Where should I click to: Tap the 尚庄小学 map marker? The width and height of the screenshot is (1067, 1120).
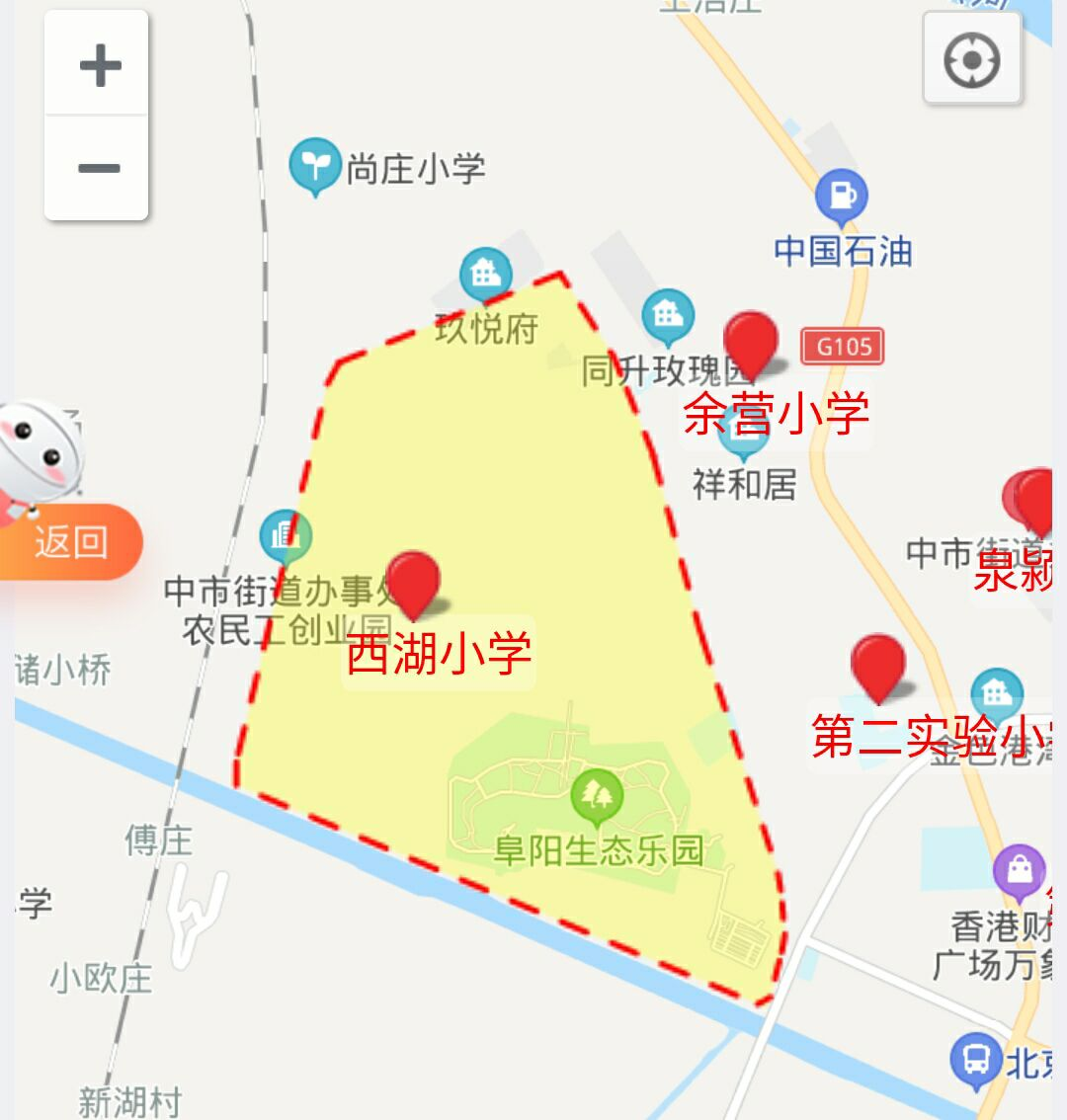point(315,166)
